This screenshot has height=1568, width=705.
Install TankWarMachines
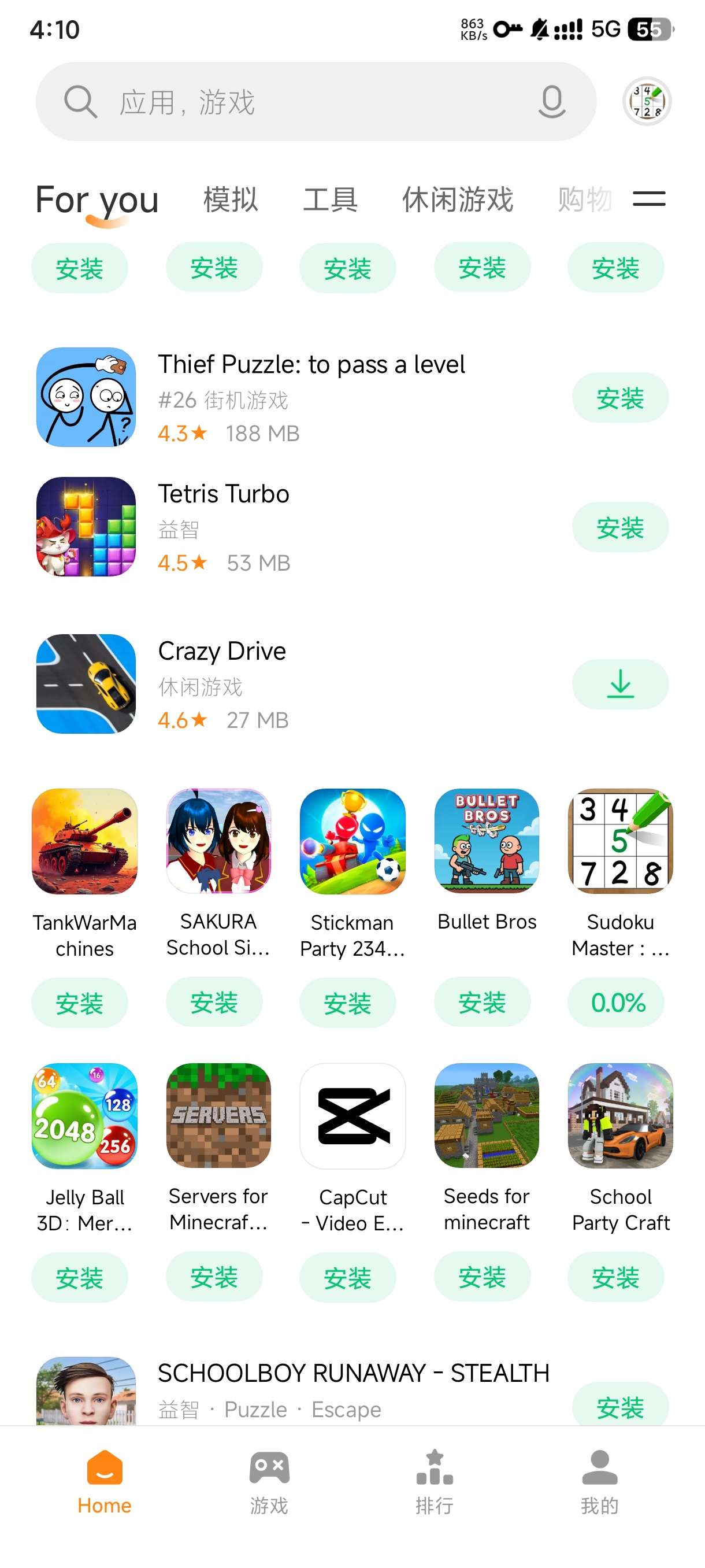(x=80, y=1003)
